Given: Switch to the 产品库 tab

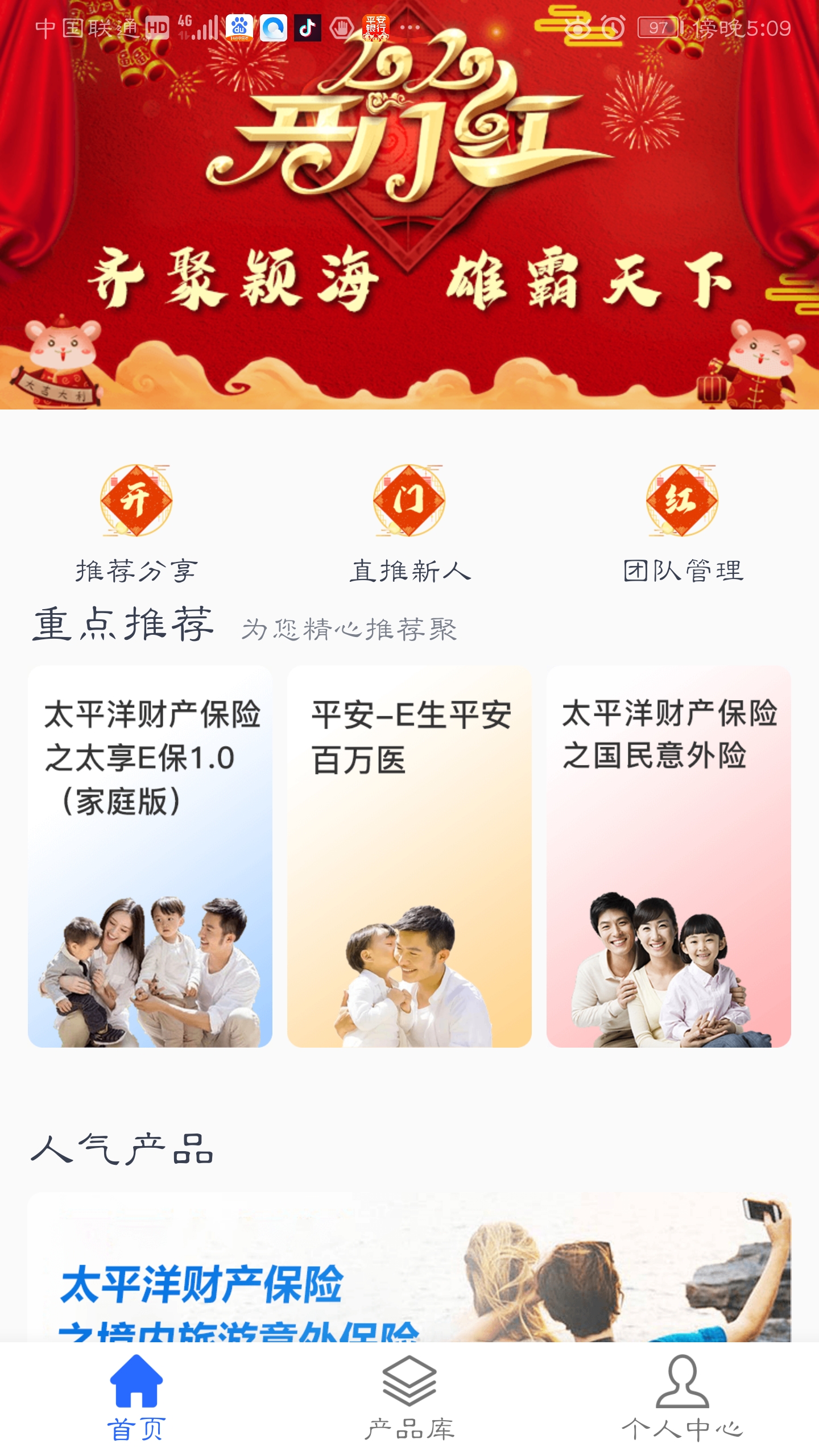Looking at the screenshot, I should pyautogui.click(x=409, y=1399).
